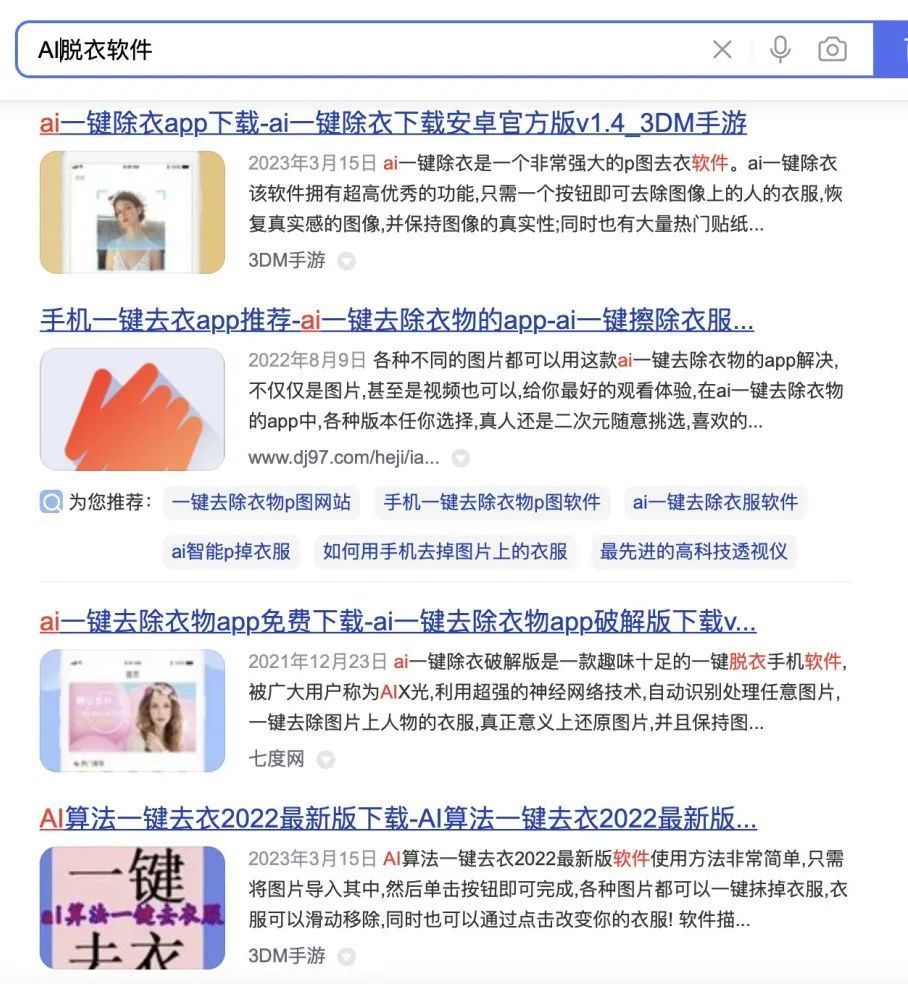Select the 最先进的高科技透视仪 suggestion chip
Screen dimensions: 908x984
tap(693, 551)
